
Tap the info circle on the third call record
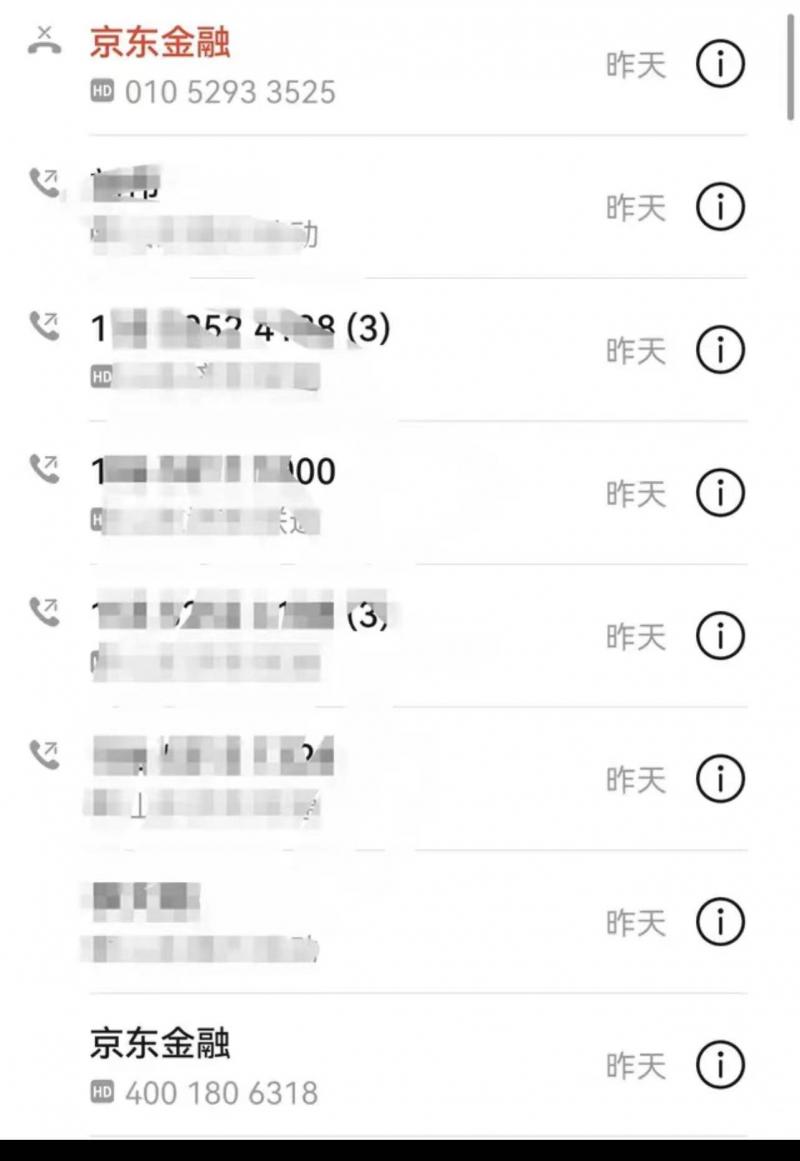(719, 349)
